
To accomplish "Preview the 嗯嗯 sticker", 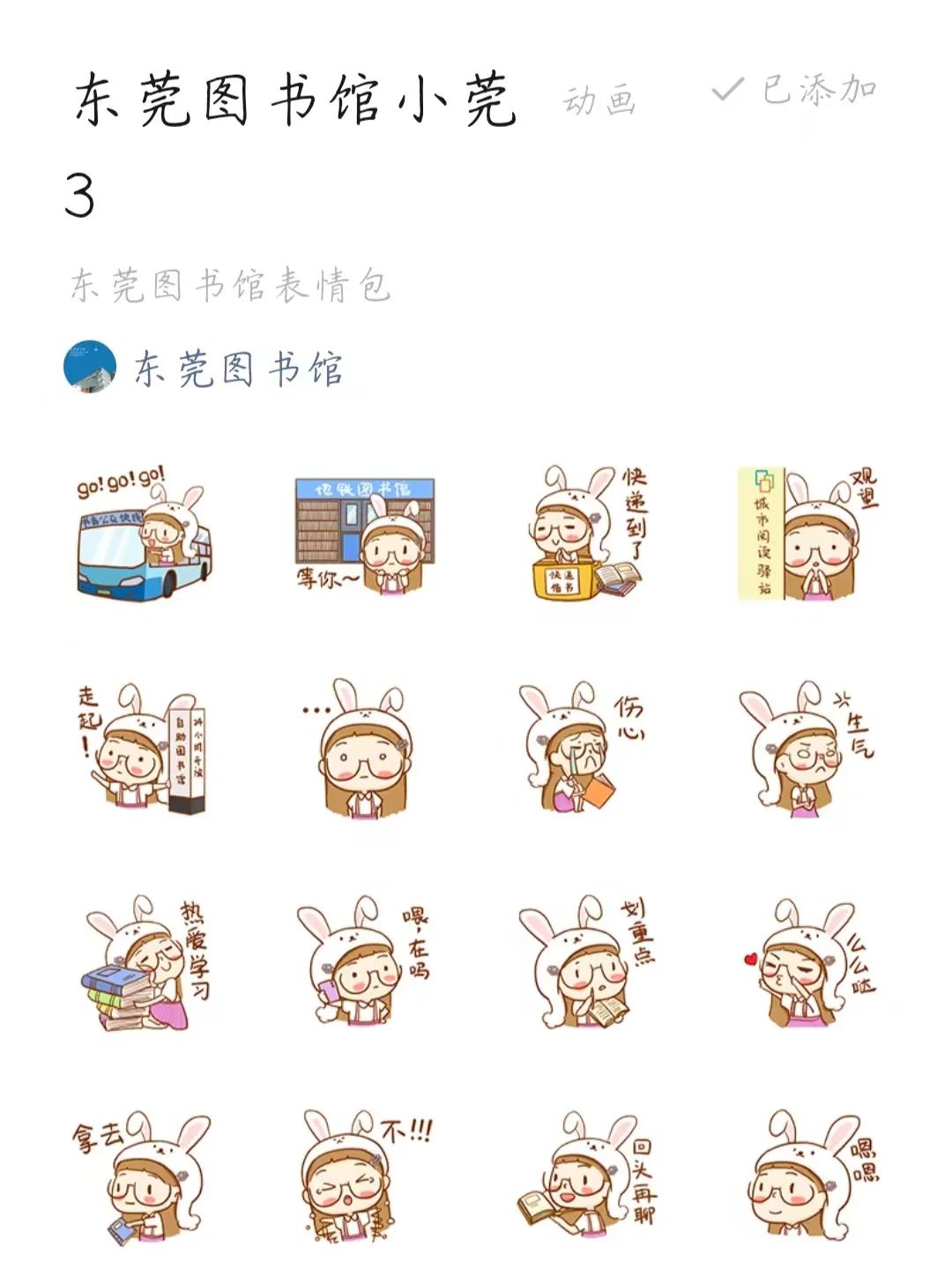I will [x=807, y=1178].
